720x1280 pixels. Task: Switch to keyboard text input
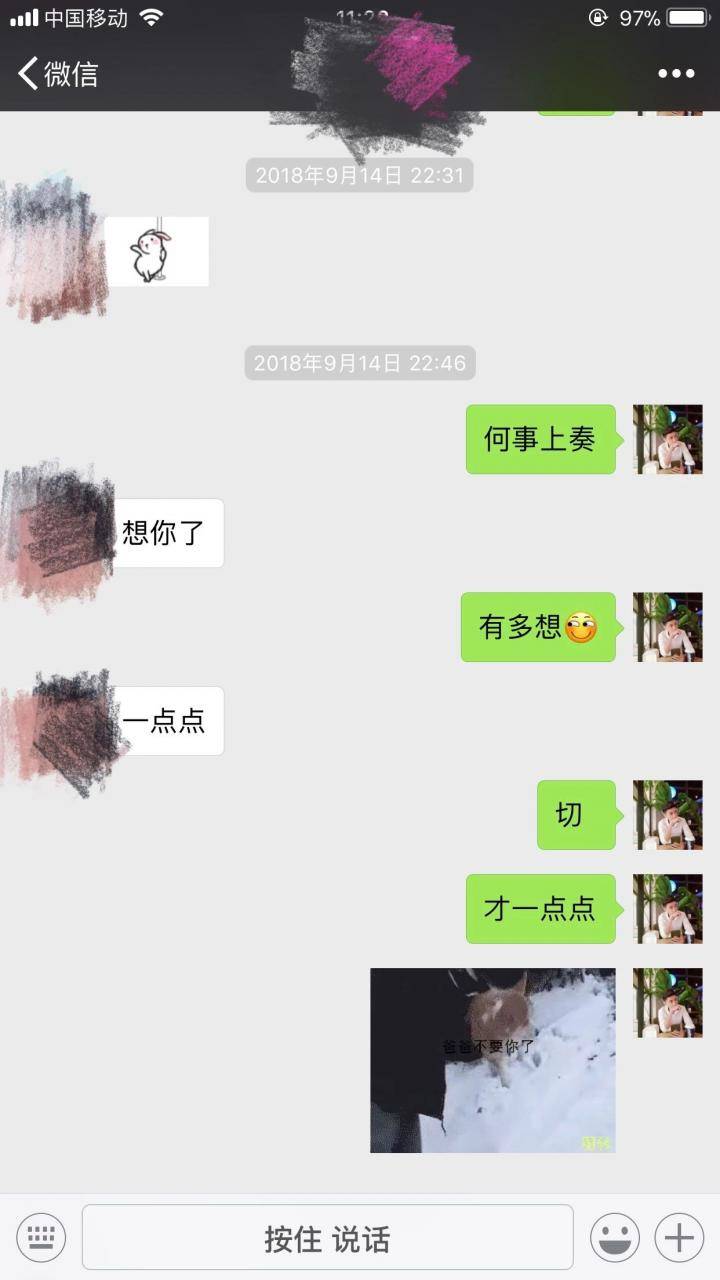(41, 1238)
